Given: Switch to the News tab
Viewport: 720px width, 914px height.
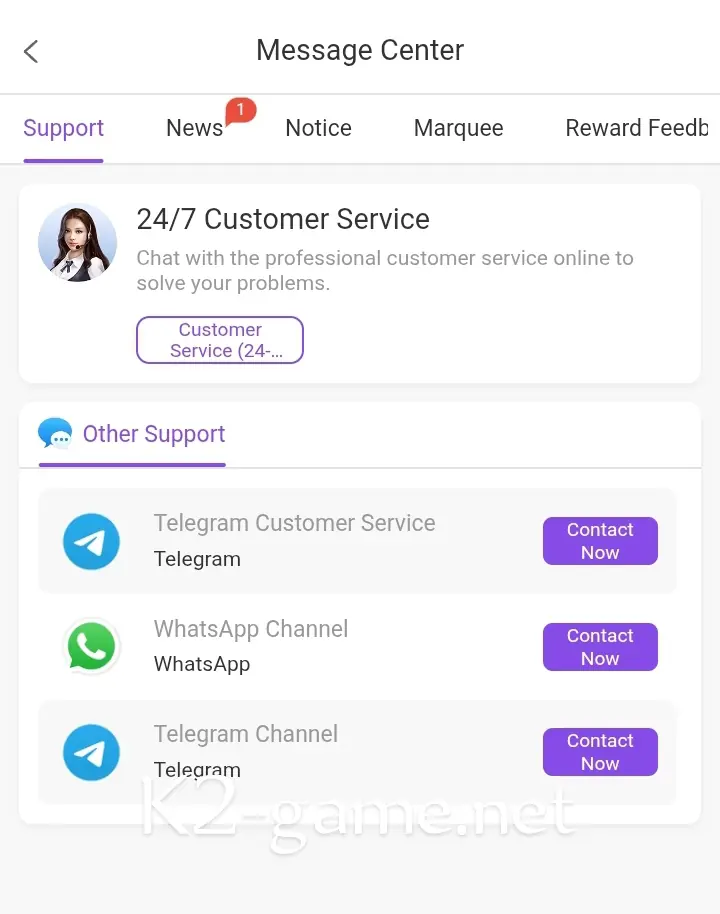Looking at the screenshot, I should coord(195,128).
